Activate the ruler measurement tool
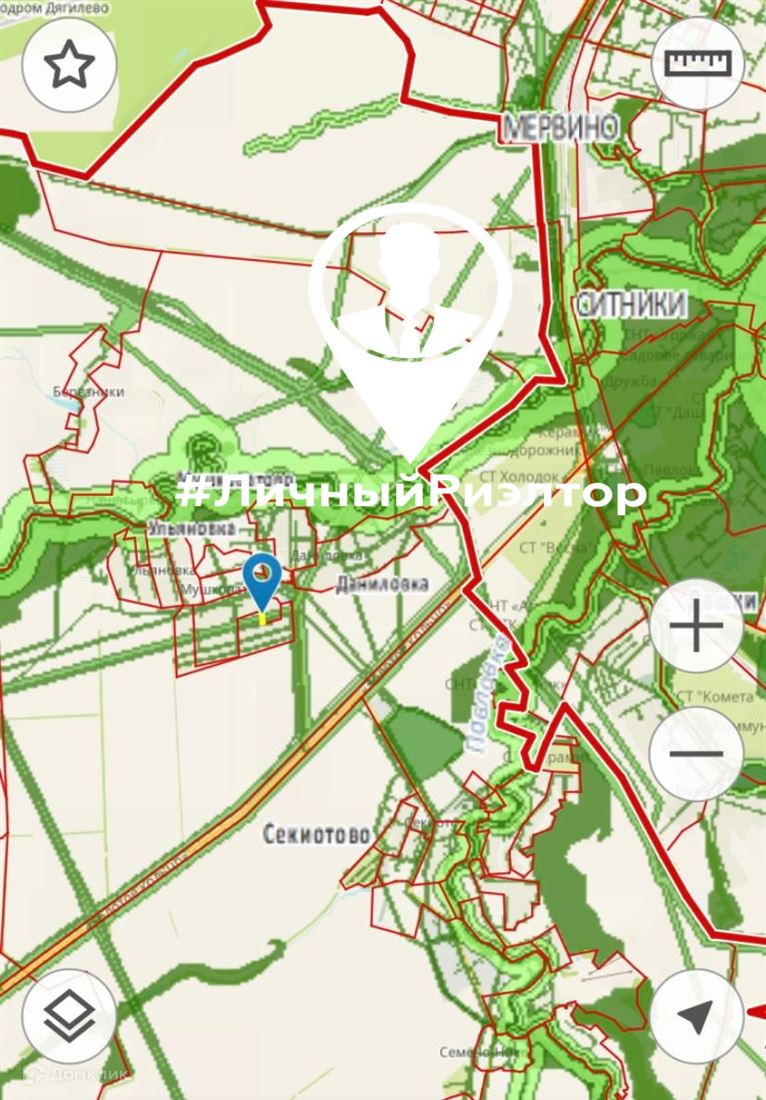The height and width of the screenshot is (1100, 766). (x=697, y=65)
